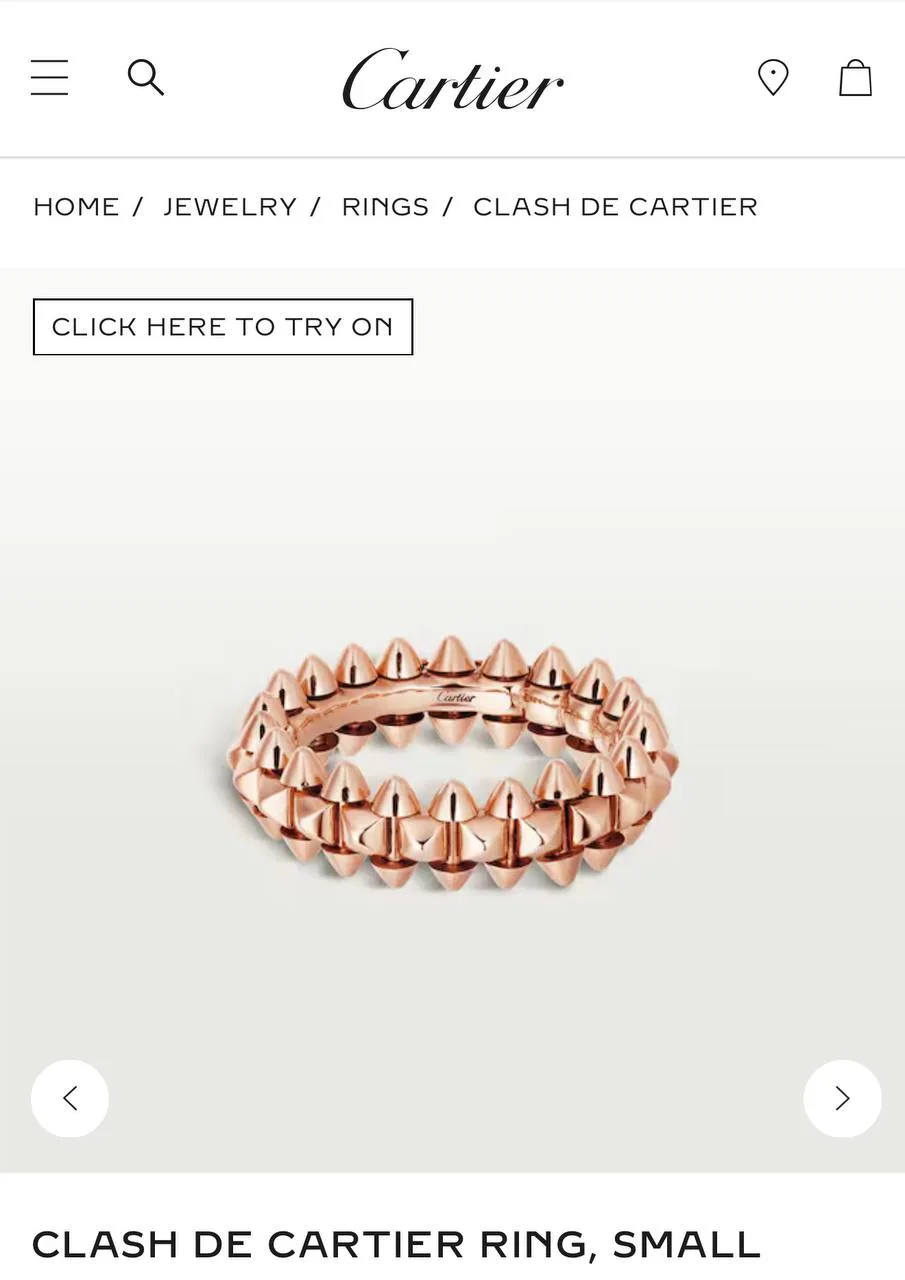View the shopping bag
The image size is (905, 1280).
pos(855,77)
